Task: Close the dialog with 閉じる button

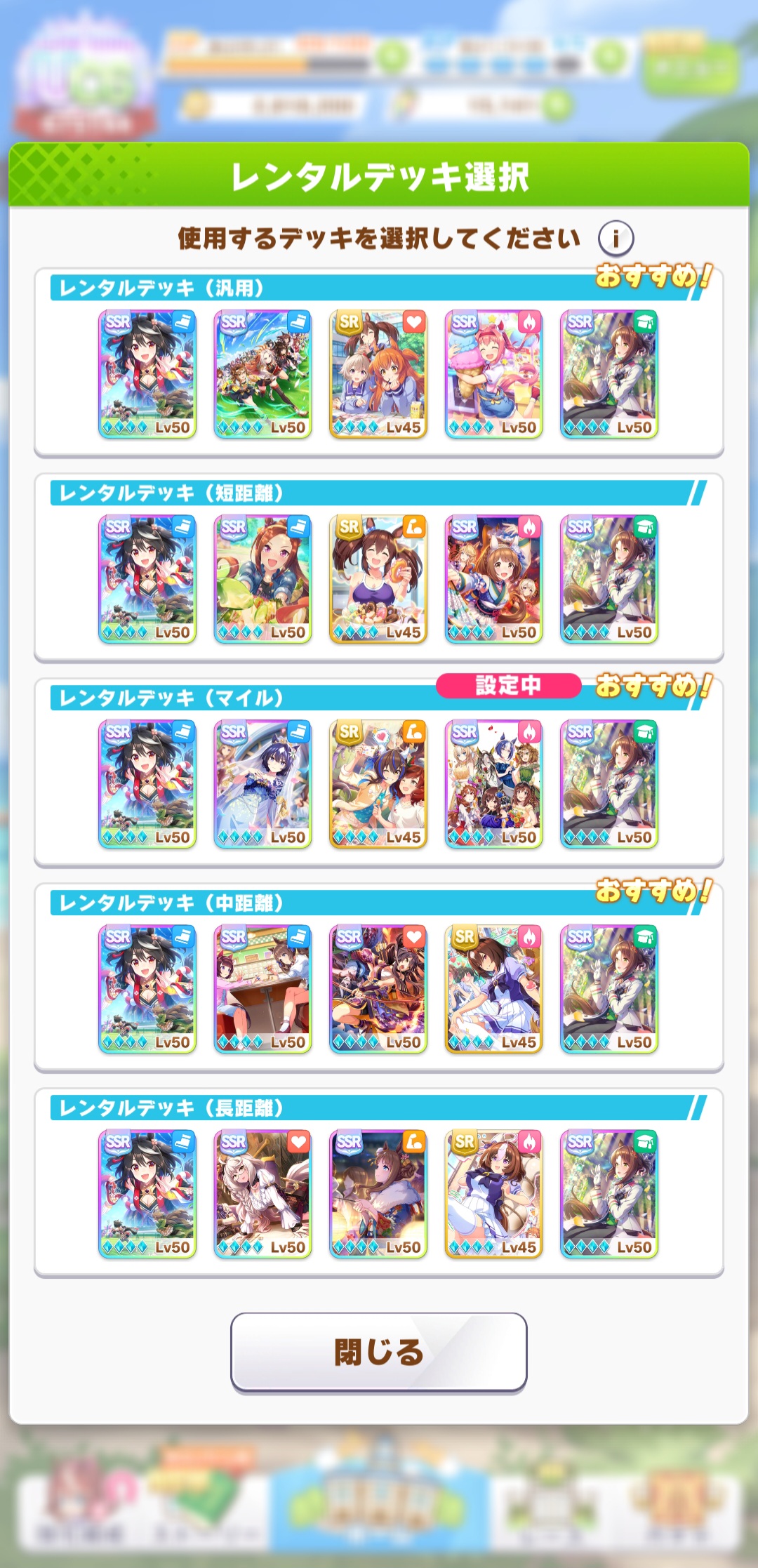Action: click(379, 1351)
